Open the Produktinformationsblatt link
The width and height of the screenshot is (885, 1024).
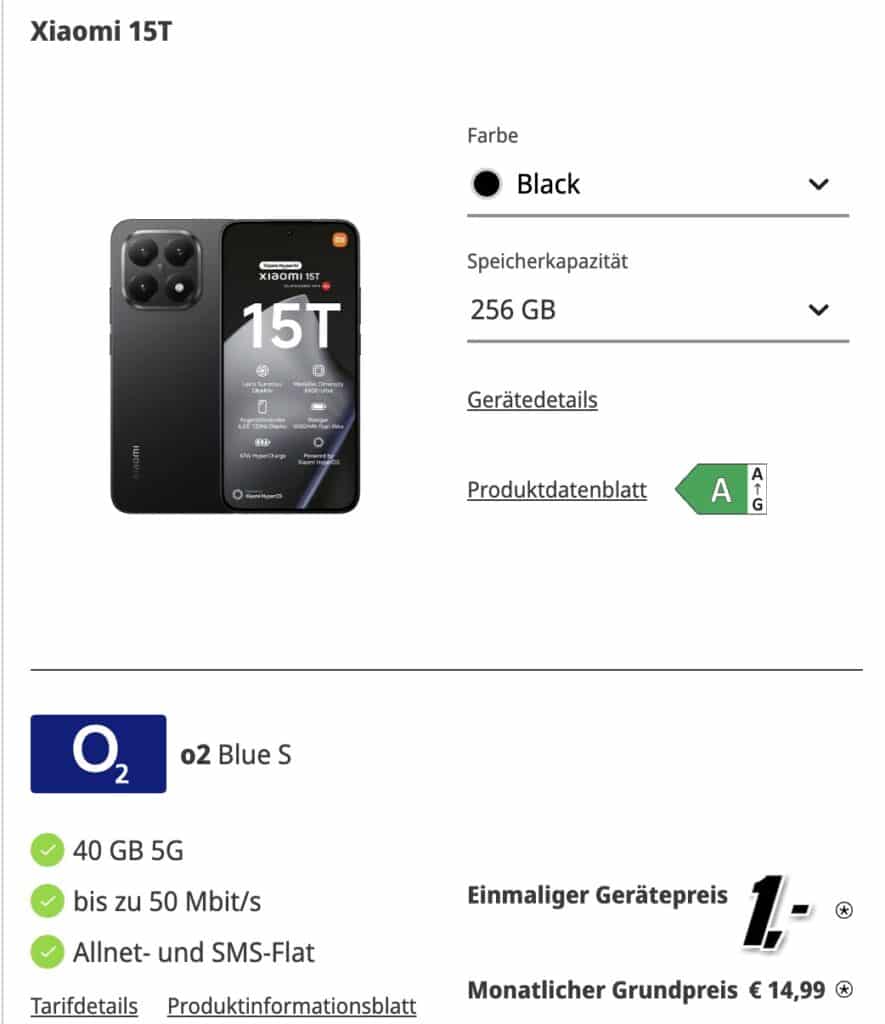click(x=291, y=1005)
